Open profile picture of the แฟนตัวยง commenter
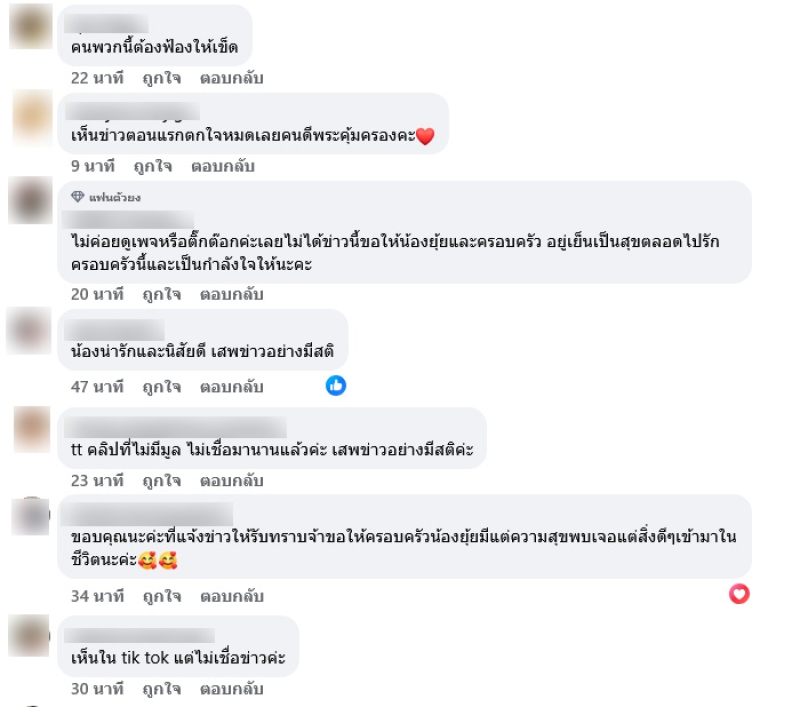Viewport: 800px width, 707px height. coord(30,202)
